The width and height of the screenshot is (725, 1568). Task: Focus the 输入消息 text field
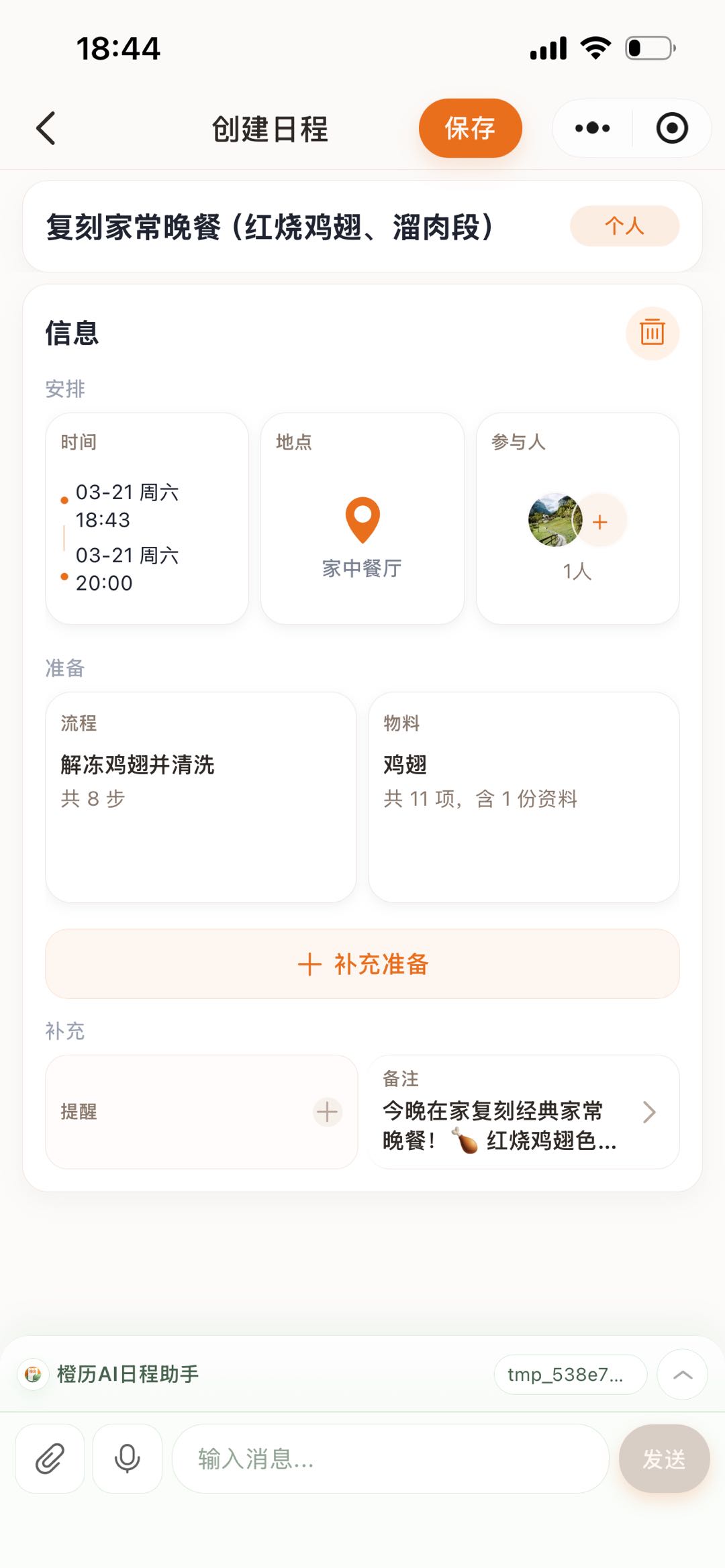(x=389, y=1459)
